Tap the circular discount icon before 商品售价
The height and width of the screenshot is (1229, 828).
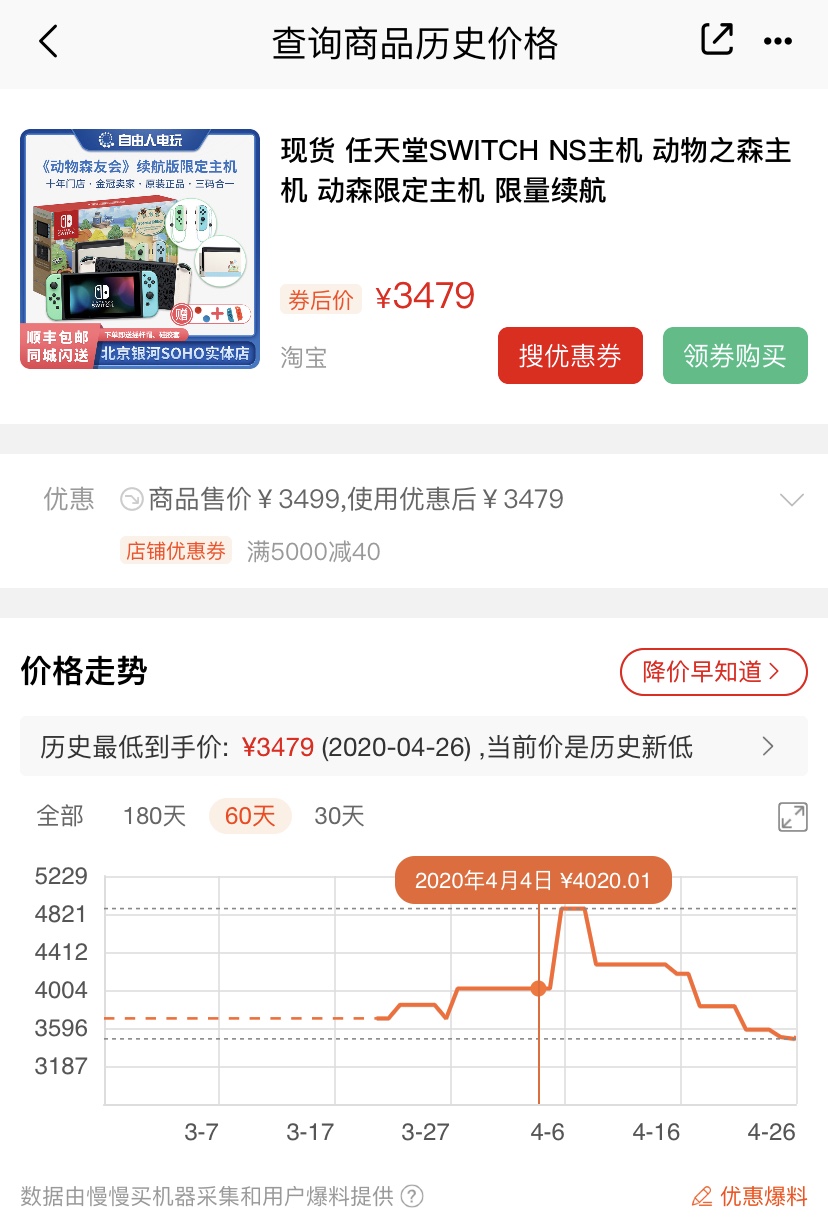coord(131,498)
